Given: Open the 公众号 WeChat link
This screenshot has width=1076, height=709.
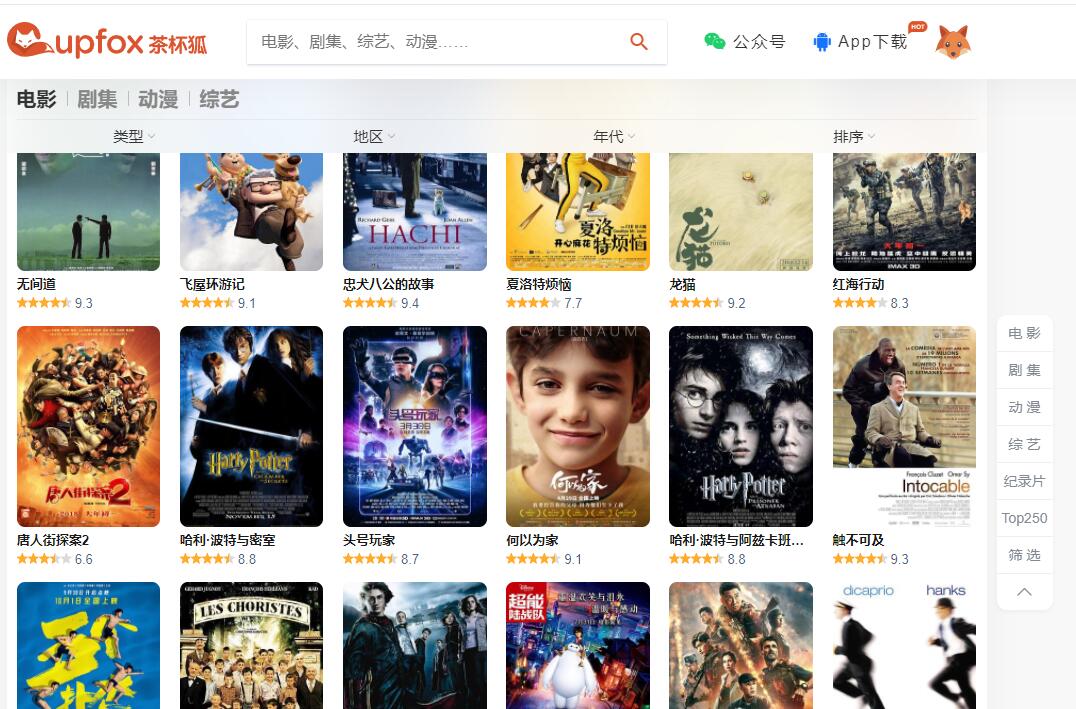Looking at the screenshot, I should click(744, 42).
